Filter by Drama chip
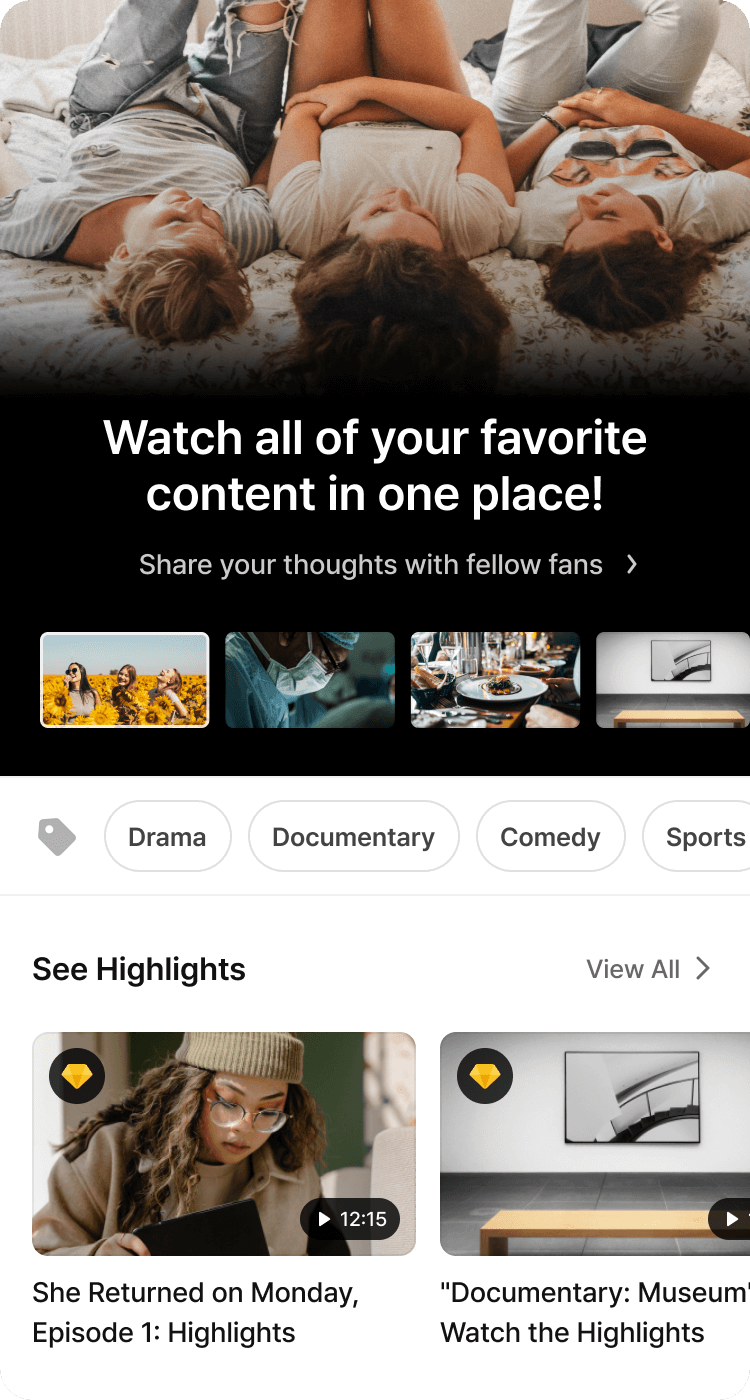This screenshot has width=750, height=1400. (168, 837)
